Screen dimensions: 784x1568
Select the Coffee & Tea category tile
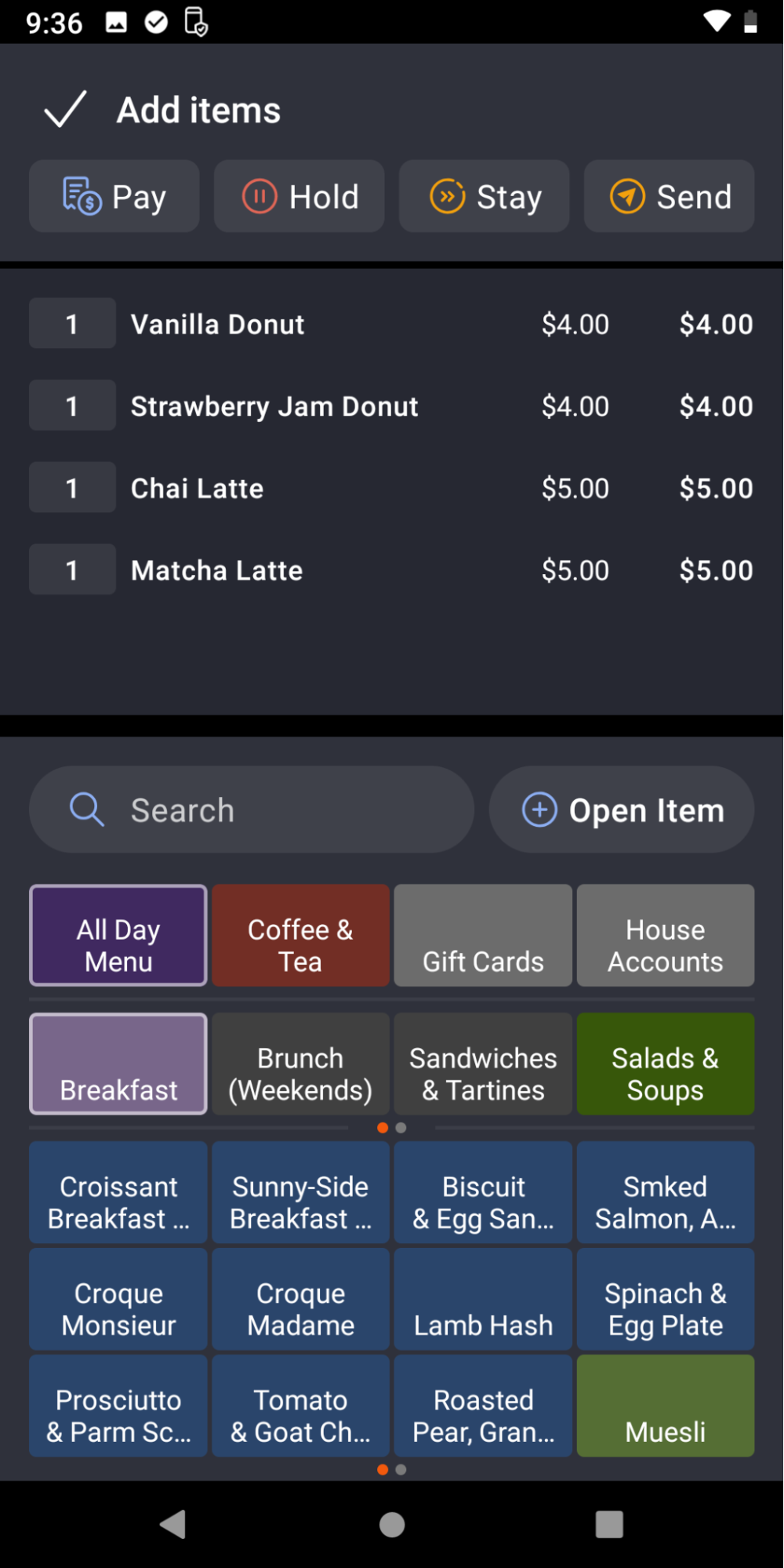(300, 935)
